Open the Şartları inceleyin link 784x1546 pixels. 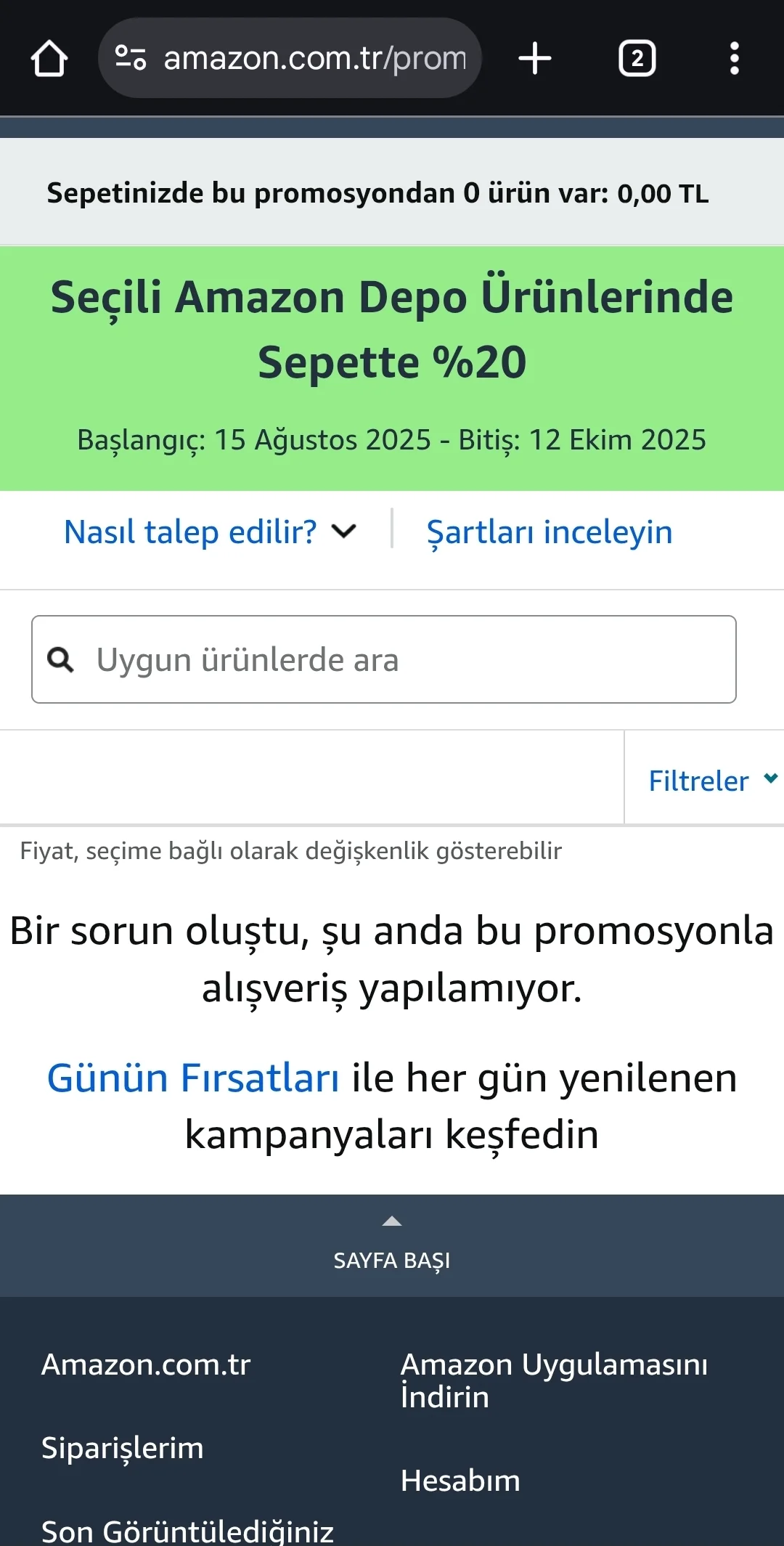[x=550, y=532]
